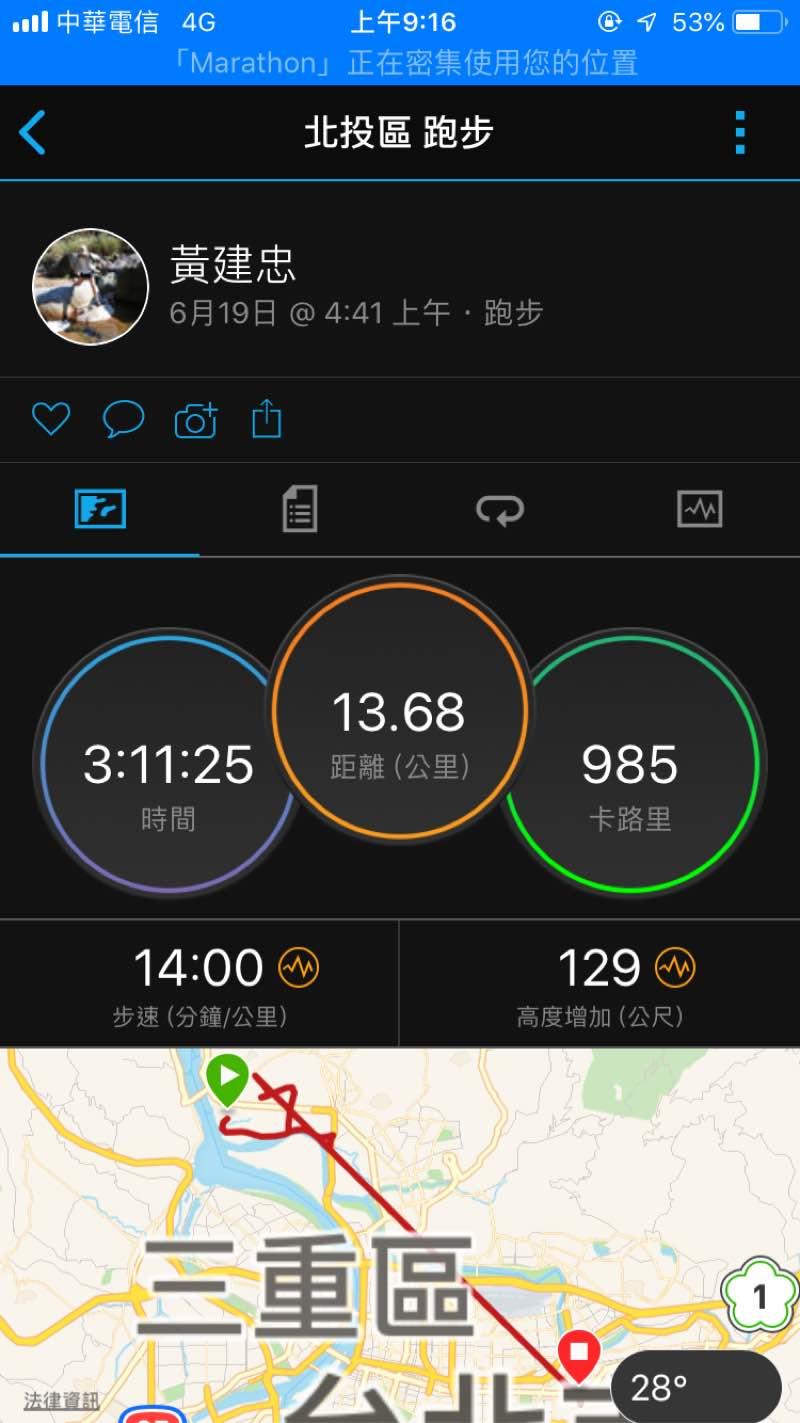This screenshot has height=1423, width=800.
Task: Open the three-dot overflow menu
Action: 740,132
